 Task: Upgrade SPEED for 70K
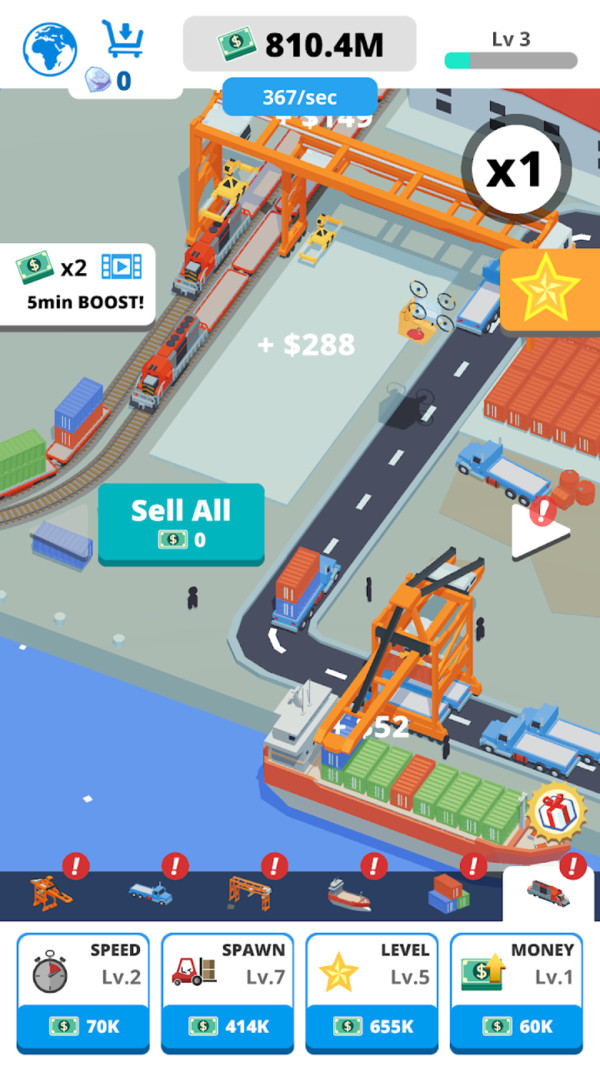pos(83,992)
